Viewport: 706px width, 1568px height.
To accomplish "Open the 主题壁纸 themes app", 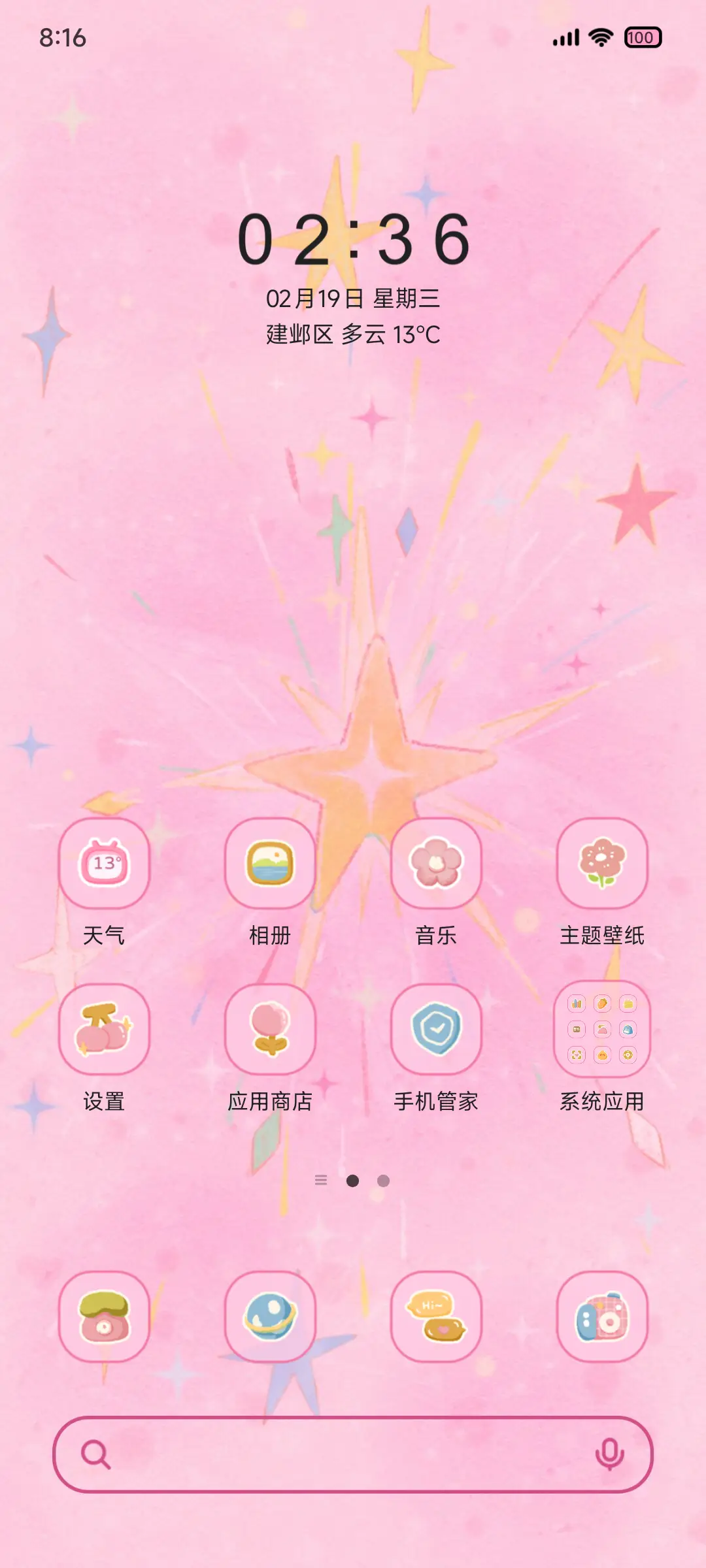I will click(603, 864).
